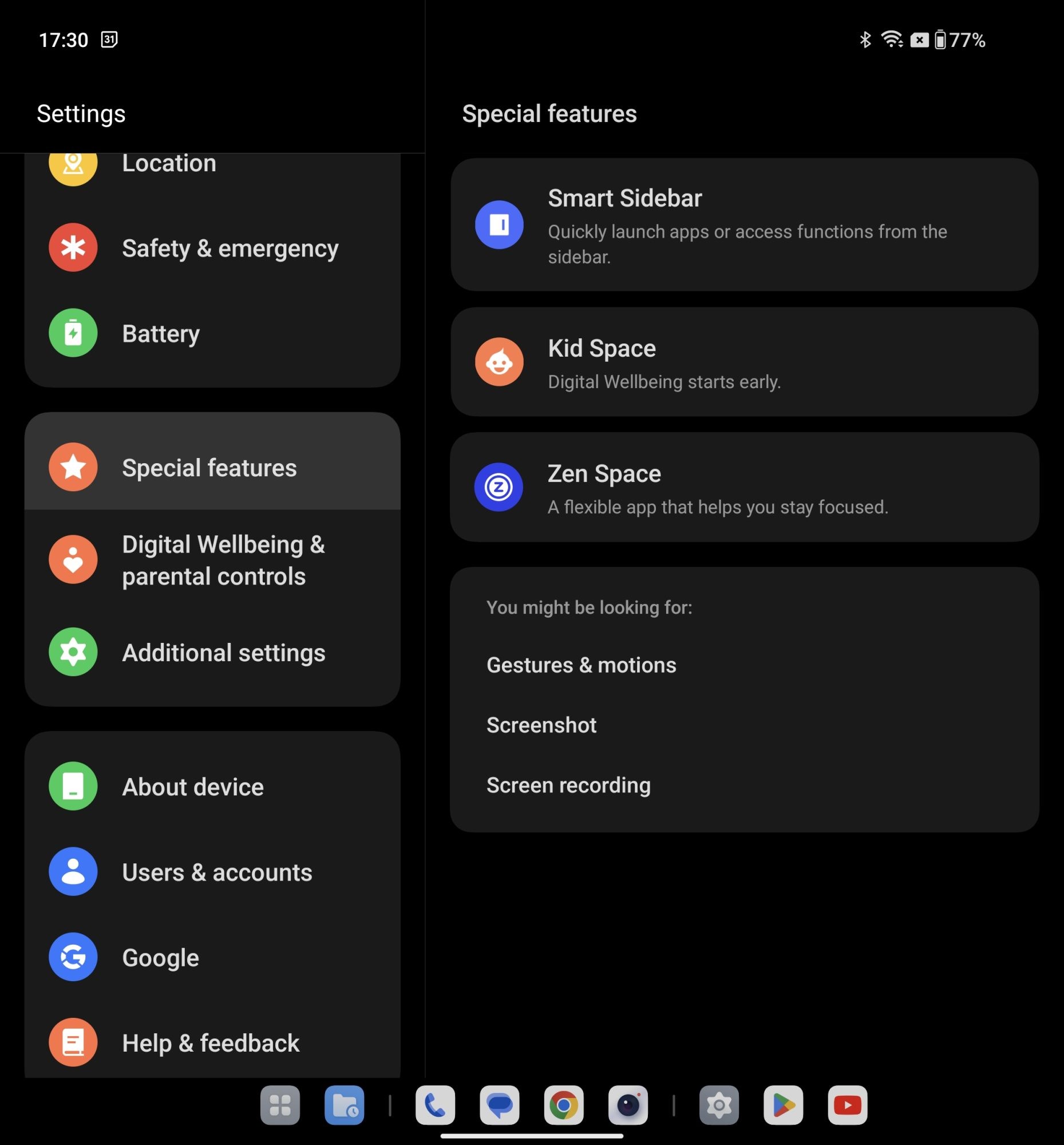
Task: Open Zen Space
Action: [744, 487]
